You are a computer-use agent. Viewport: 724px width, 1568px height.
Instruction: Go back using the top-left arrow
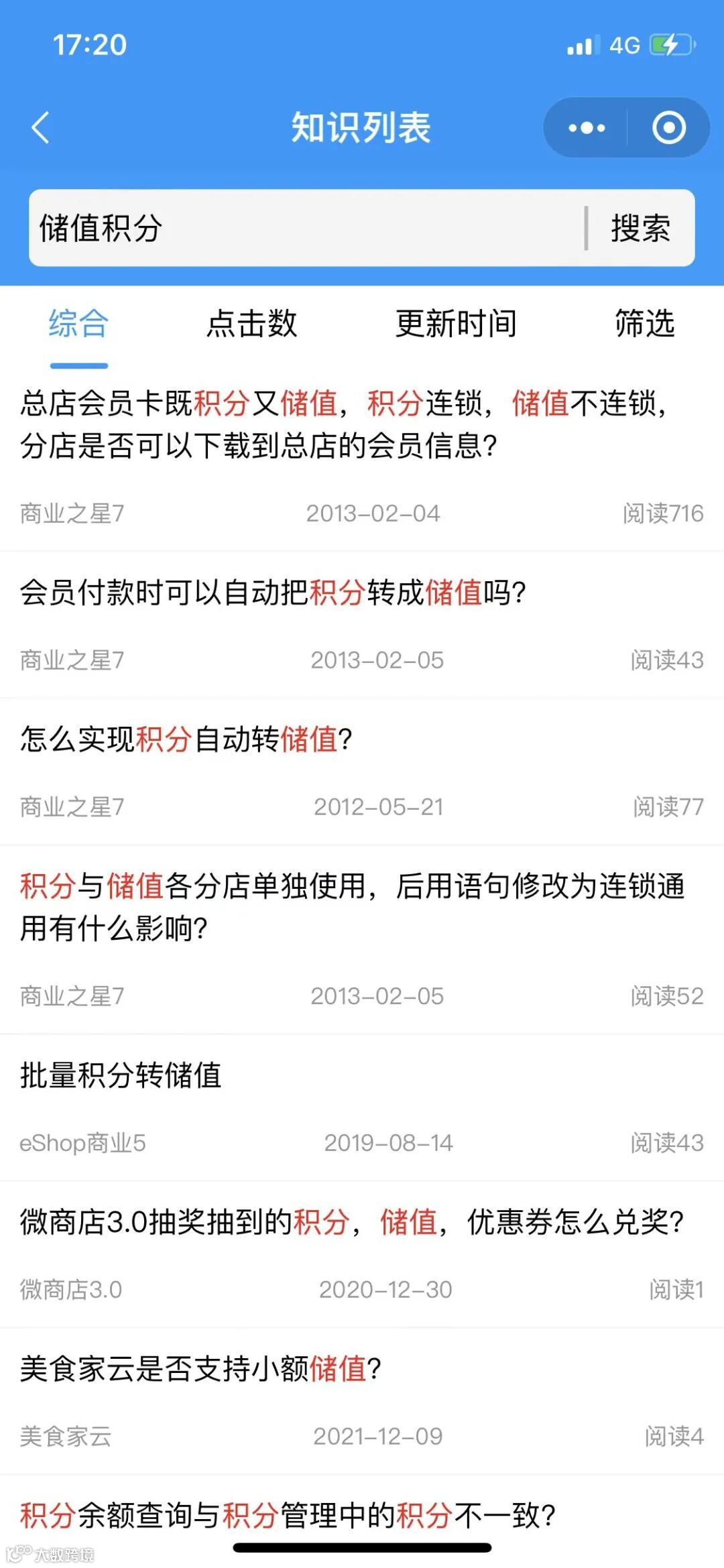(41, 127)
